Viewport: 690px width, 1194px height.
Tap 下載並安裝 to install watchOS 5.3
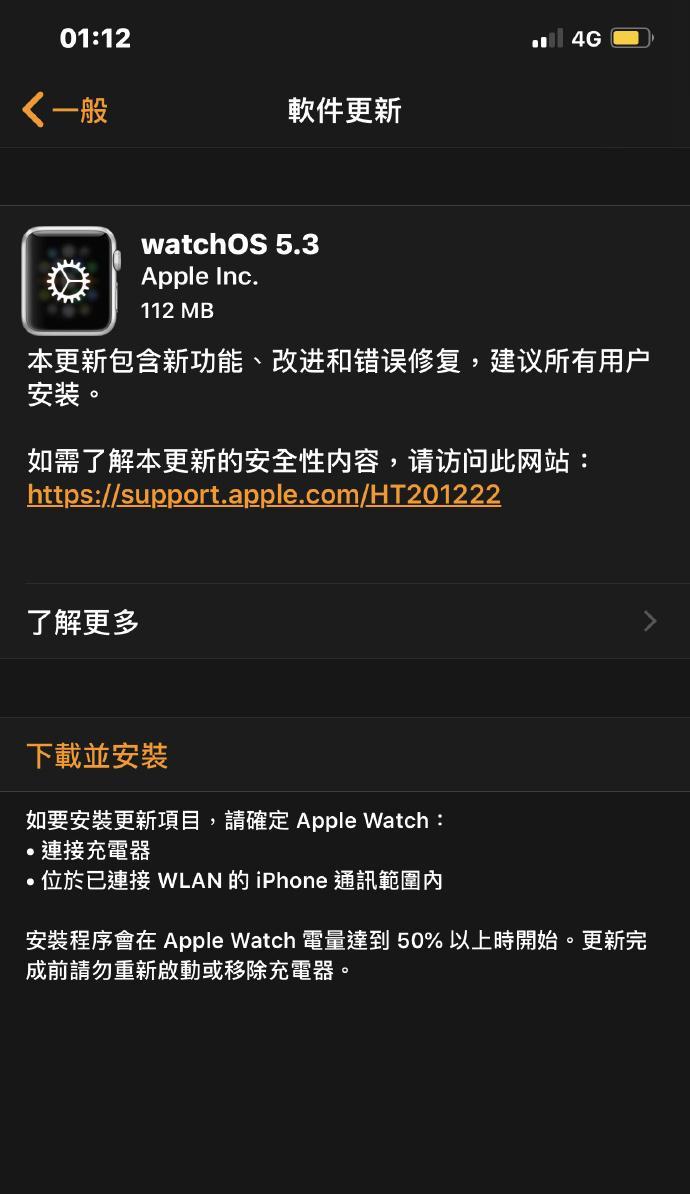97,756
